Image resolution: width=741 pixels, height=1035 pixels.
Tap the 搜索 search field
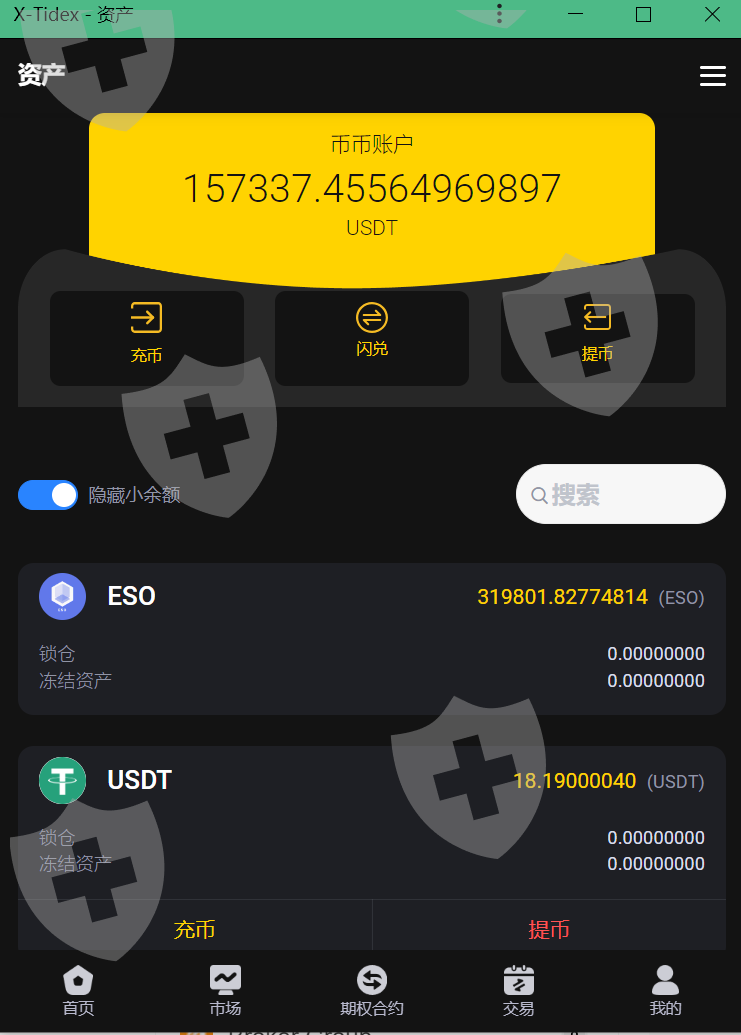point(621,494)
